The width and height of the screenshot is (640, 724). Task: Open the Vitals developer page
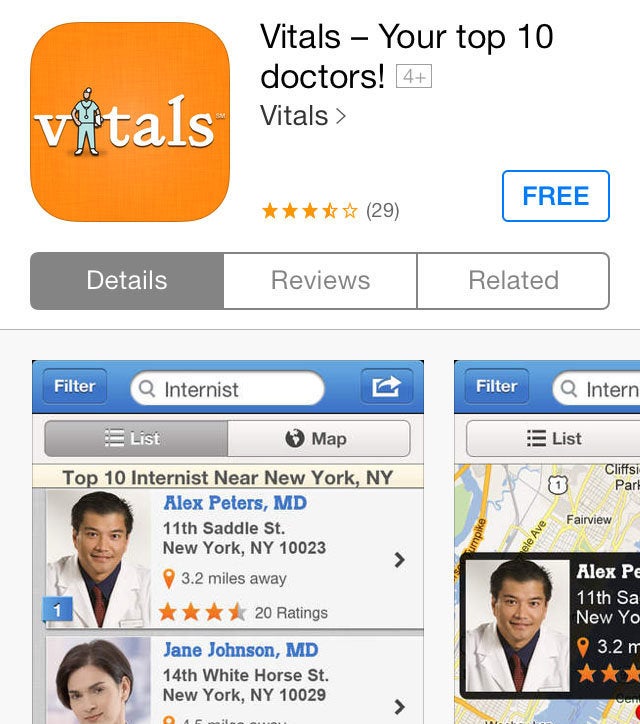click(x=303, y=116)
